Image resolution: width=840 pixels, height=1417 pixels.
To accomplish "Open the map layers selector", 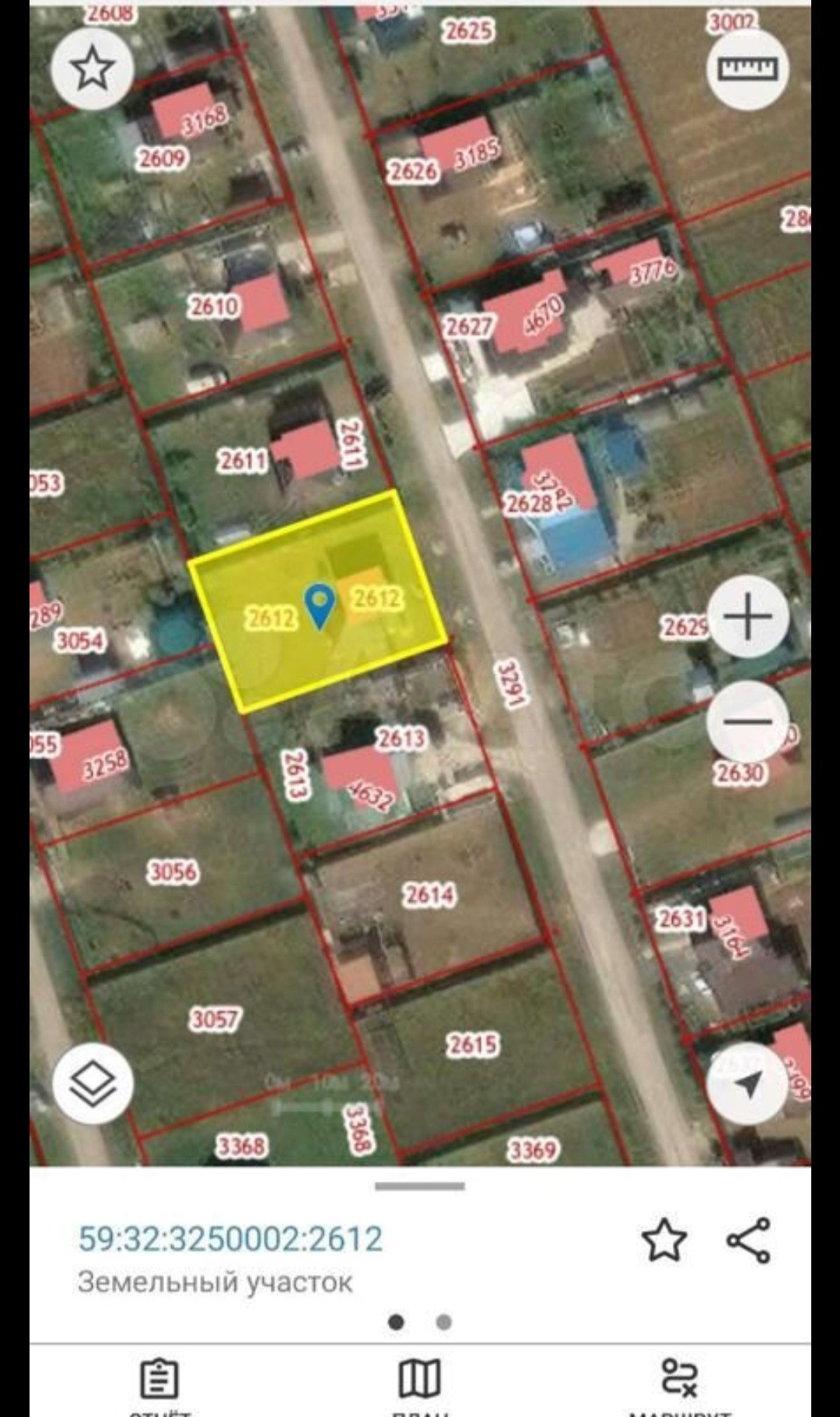I will [93, 1082].
